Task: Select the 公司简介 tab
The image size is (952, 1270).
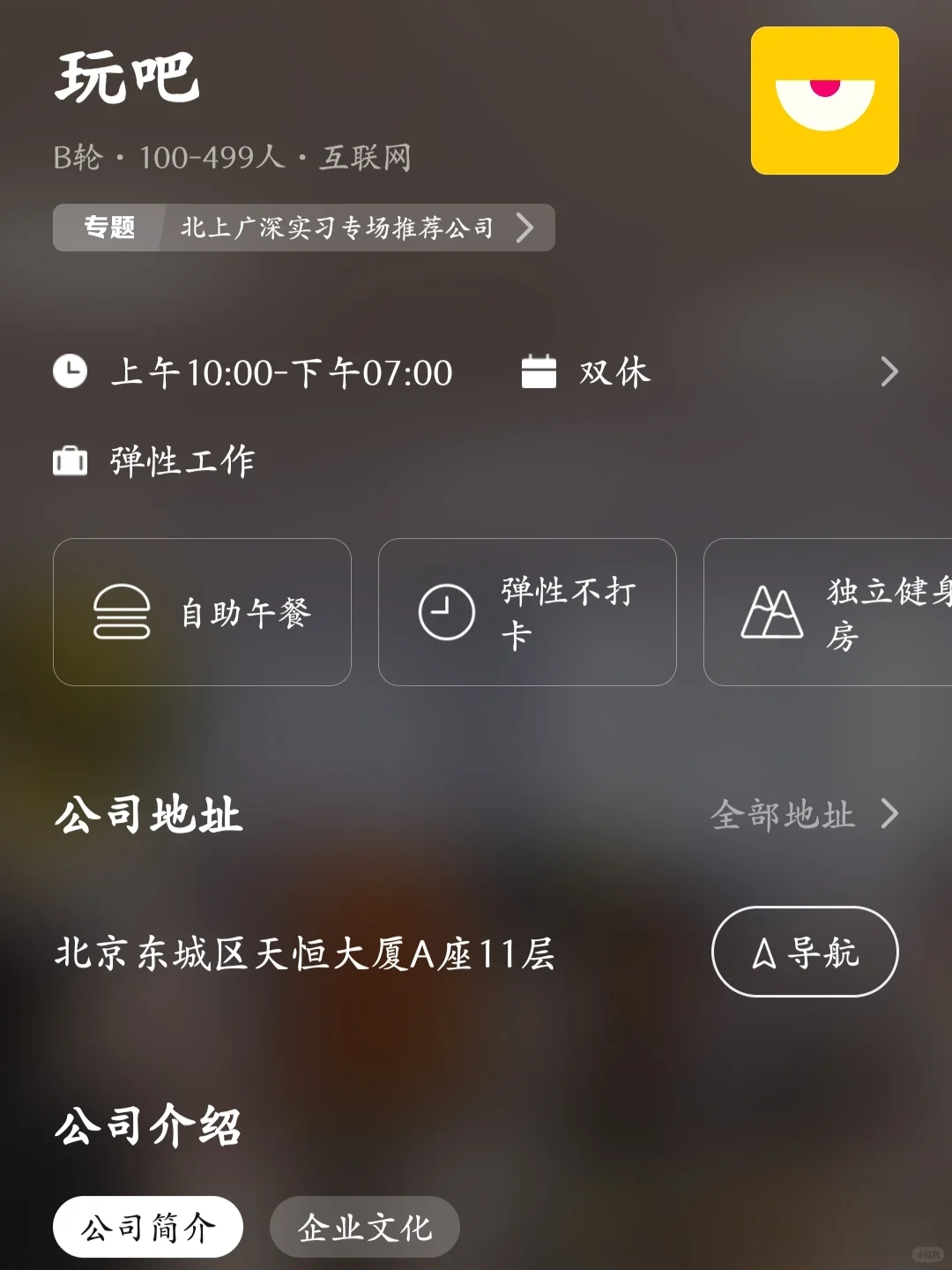Action: point(148,1227)
